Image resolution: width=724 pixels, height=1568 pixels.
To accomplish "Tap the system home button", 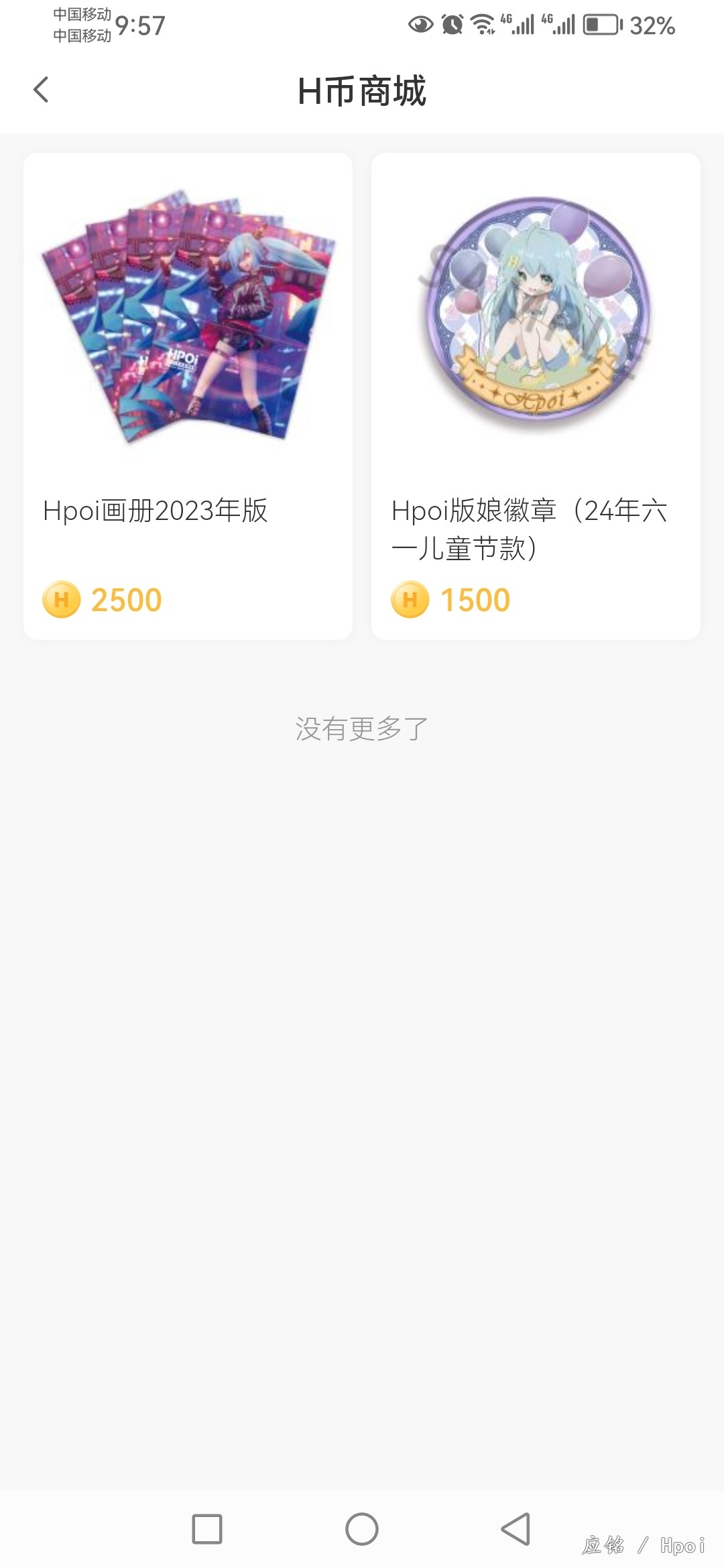I will (x=362, y=1529).
